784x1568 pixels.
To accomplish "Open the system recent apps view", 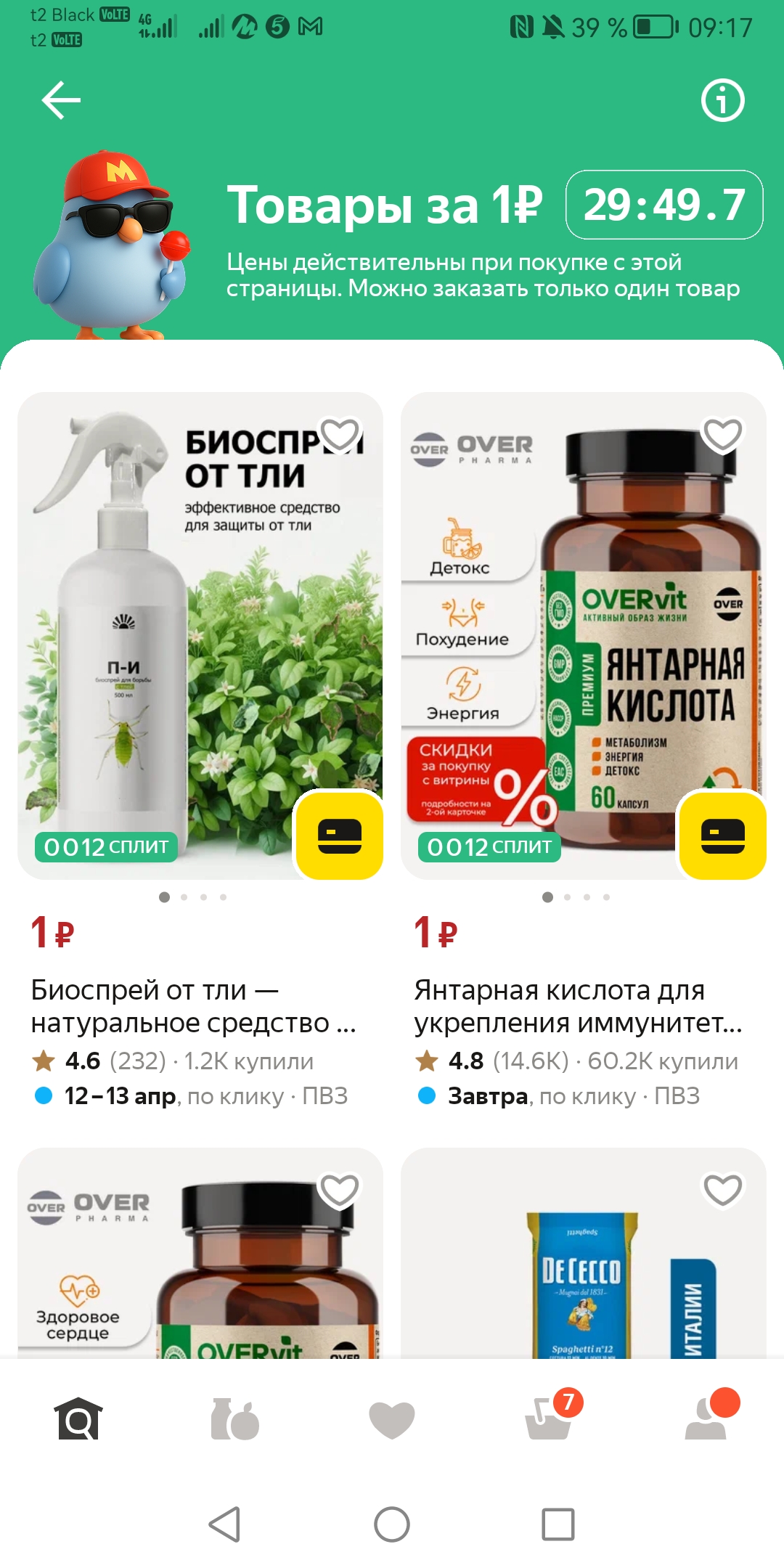I will pyautogui.click(x=558, y=1524).
